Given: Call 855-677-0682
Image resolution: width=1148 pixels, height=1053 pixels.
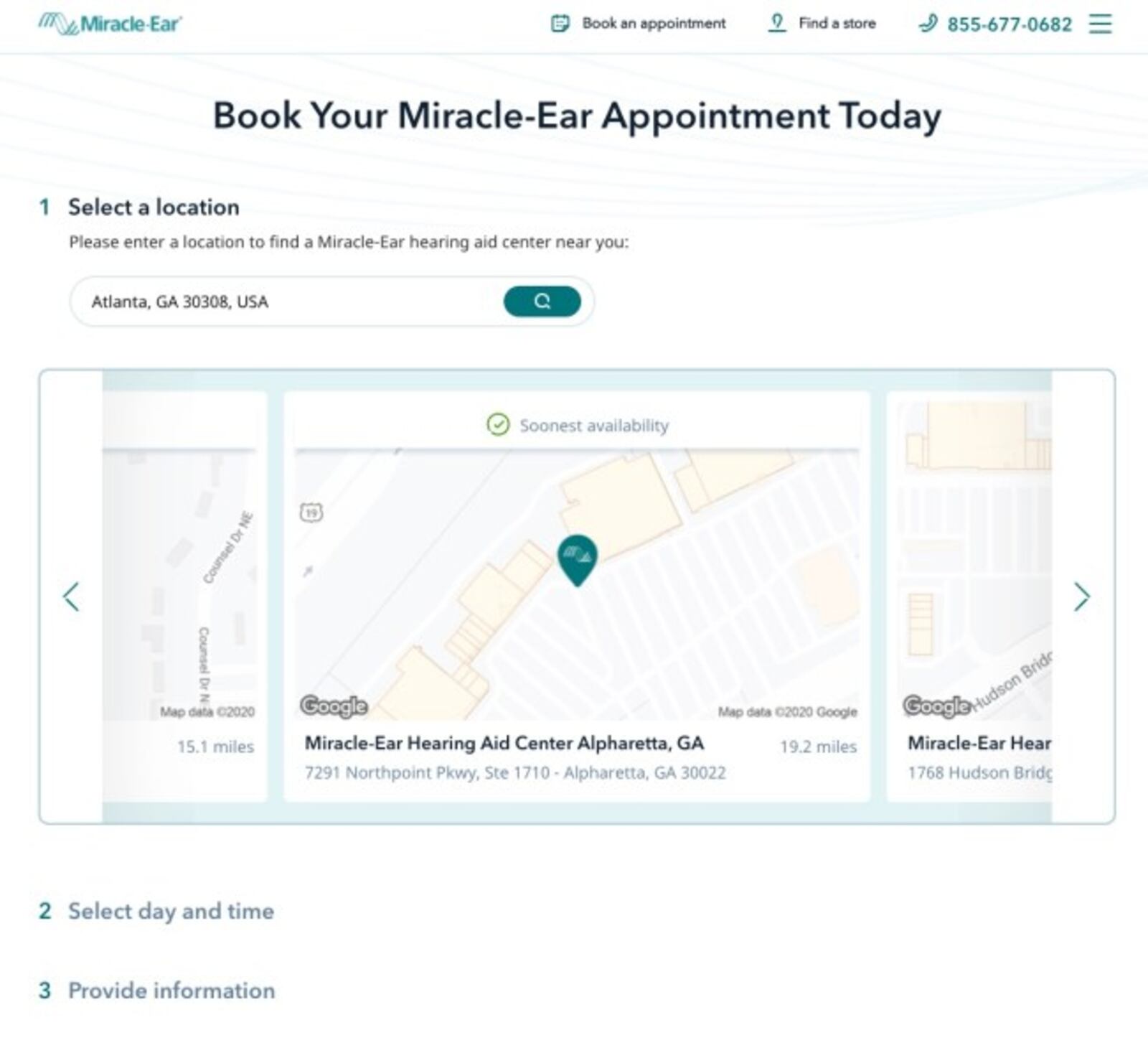Looking at the screenshot, I should 996,24.
